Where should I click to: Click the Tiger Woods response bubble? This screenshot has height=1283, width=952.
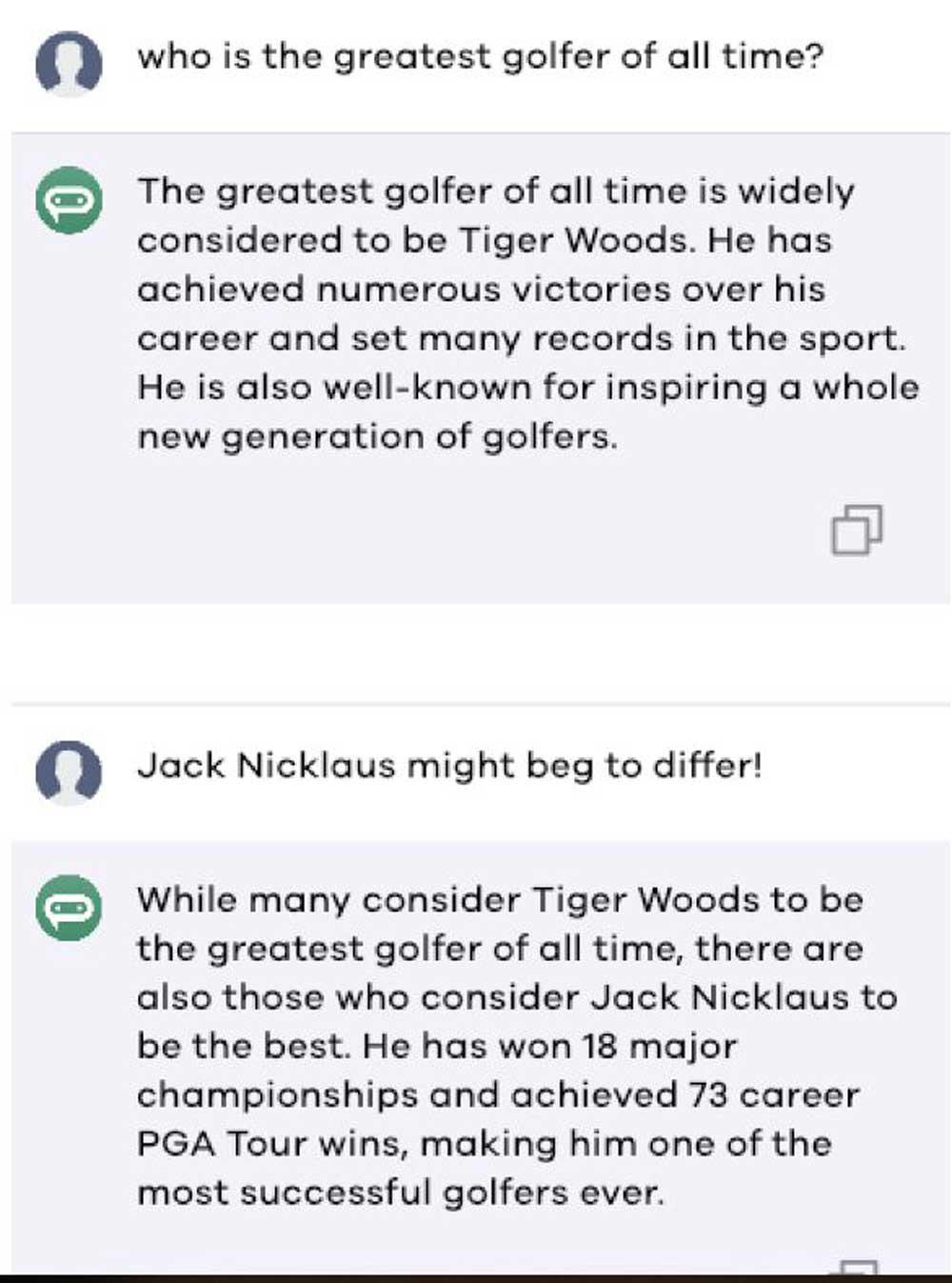524,314
